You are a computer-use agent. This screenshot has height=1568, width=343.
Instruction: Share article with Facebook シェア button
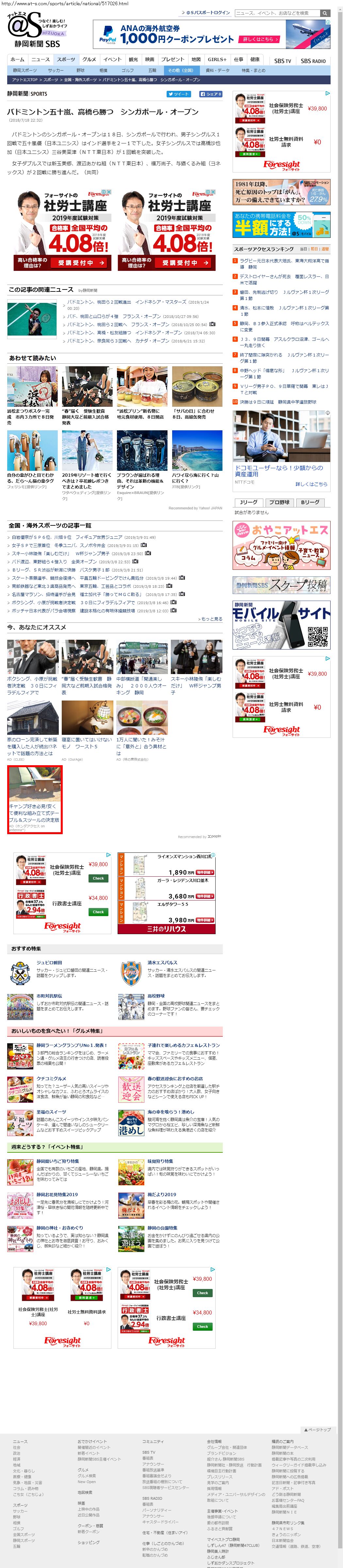[x=210, y=94]
